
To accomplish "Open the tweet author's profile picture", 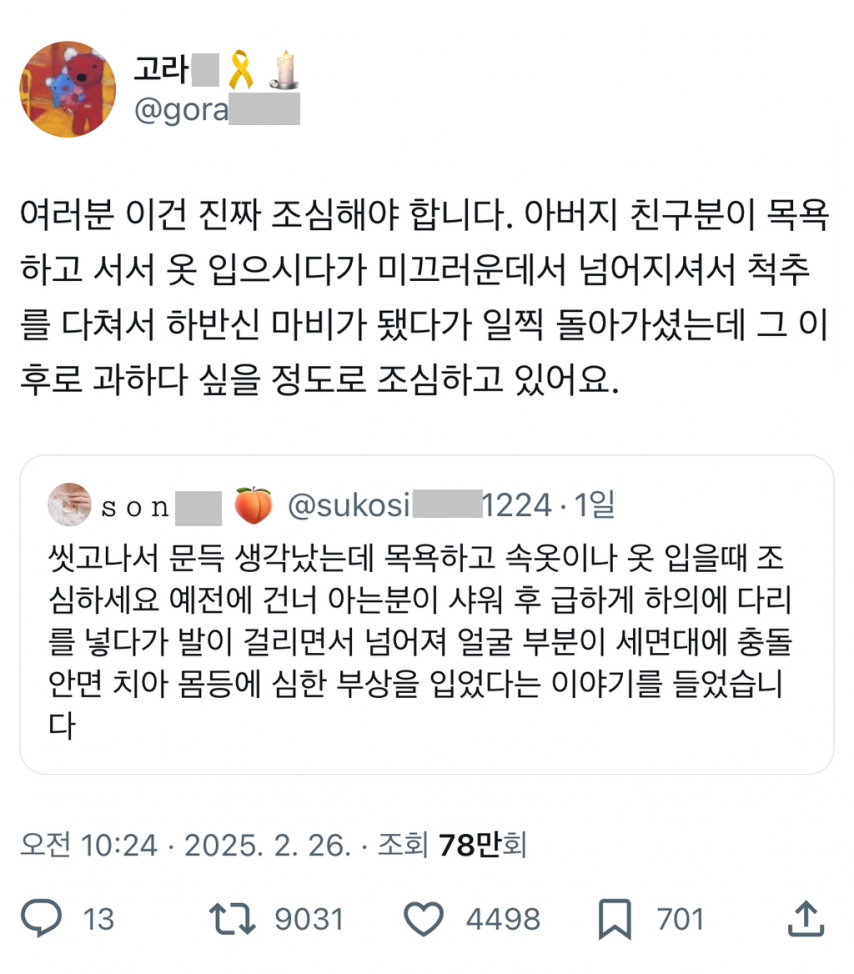I will 68,89.
